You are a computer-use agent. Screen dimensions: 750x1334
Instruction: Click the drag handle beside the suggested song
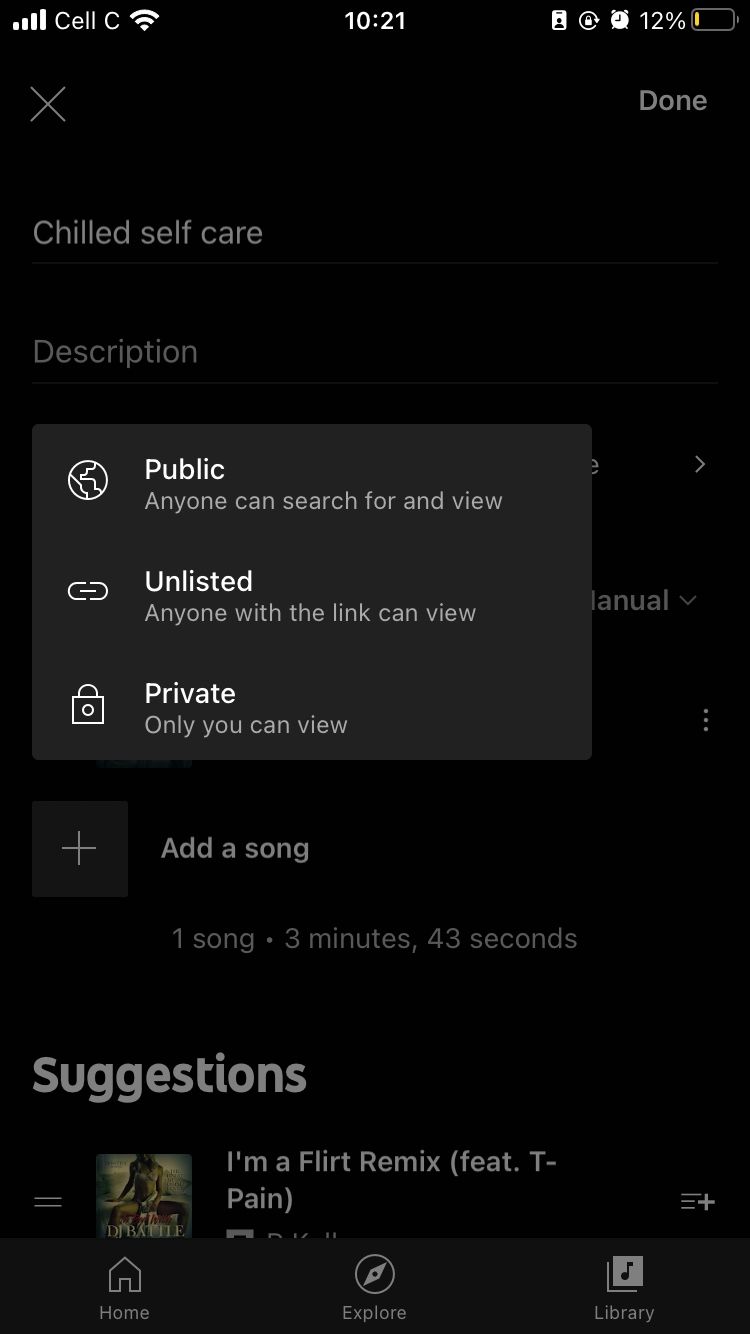47,1201
